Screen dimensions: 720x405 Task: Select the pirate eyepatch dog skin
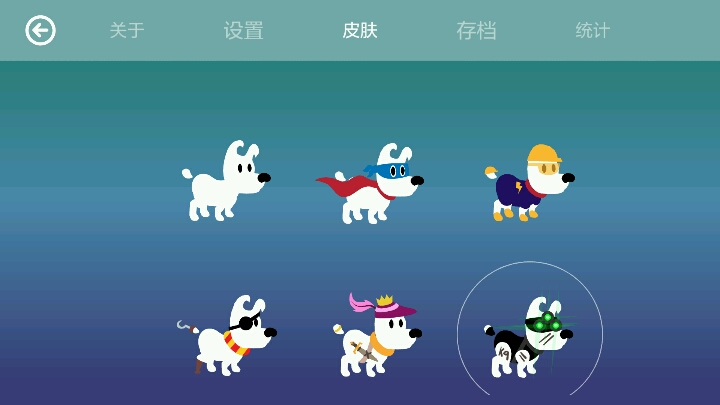click(228, 337)
